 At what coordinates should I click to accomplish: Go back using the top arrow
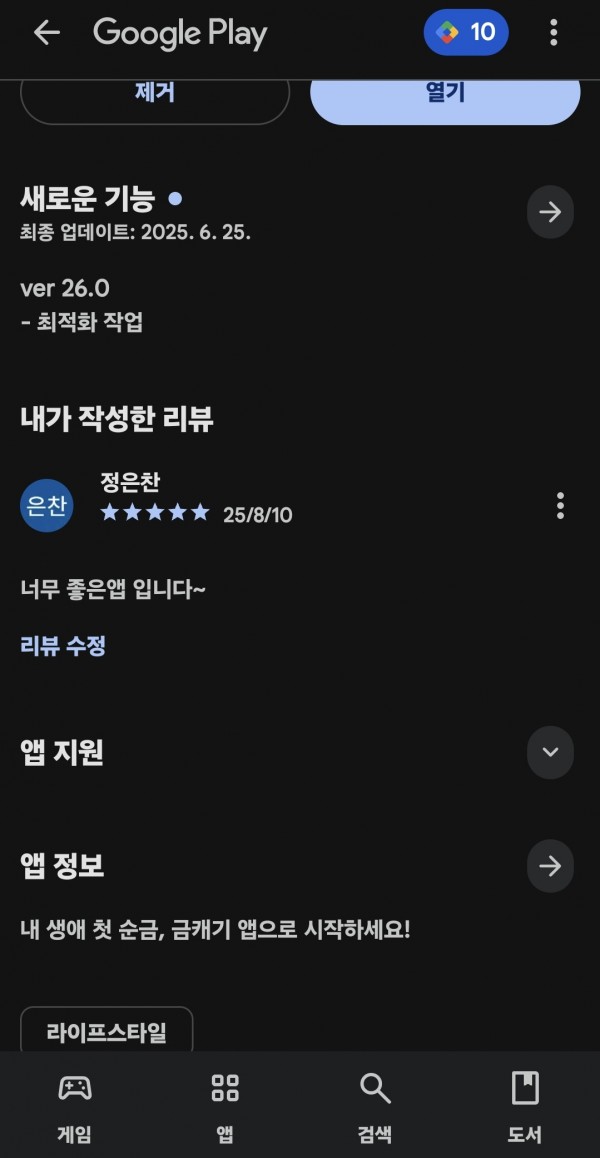(x=47, y=32)
